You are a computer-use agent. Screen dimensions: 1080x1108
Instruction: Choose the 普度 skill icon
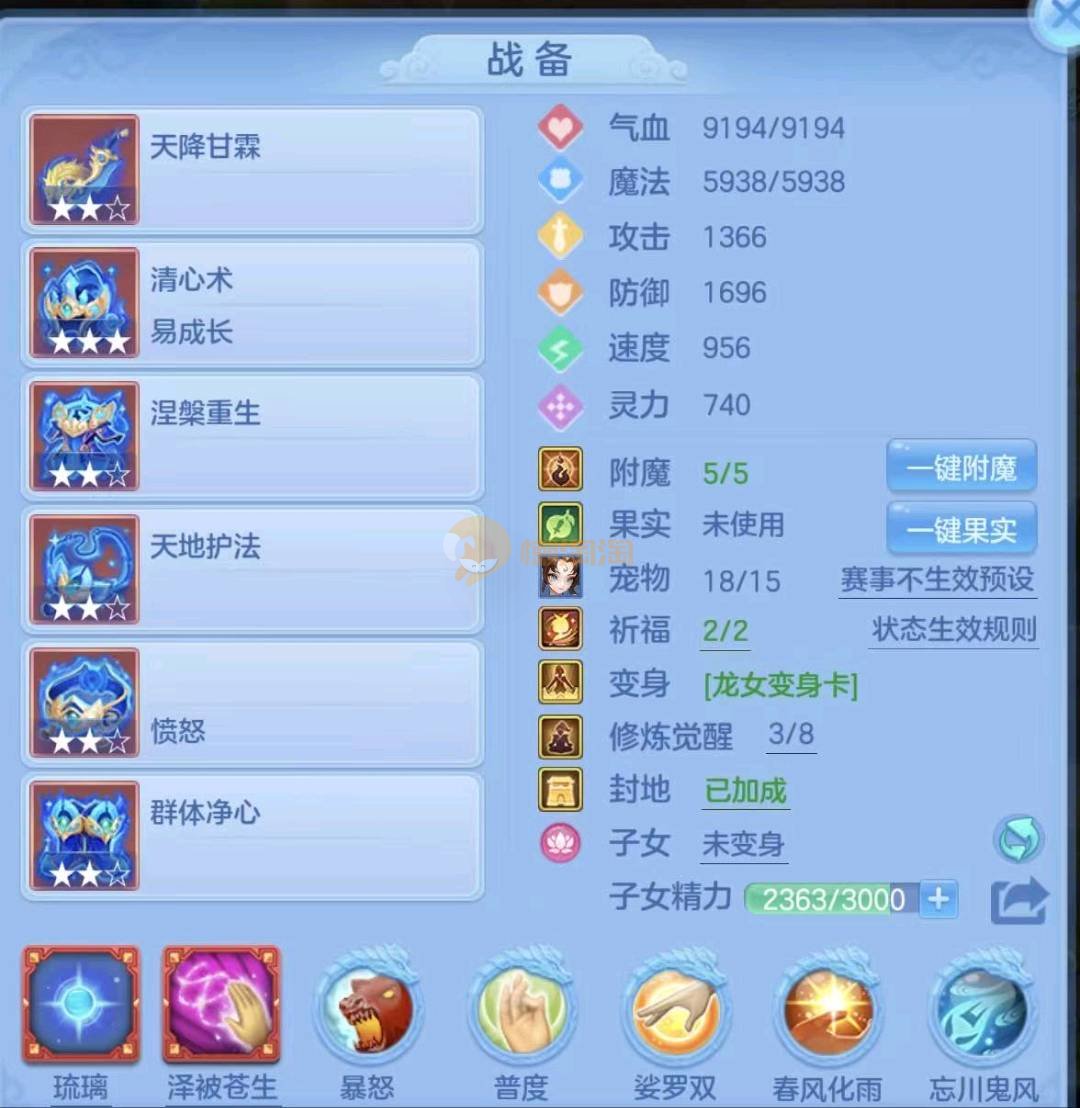tap(521, 1010)
